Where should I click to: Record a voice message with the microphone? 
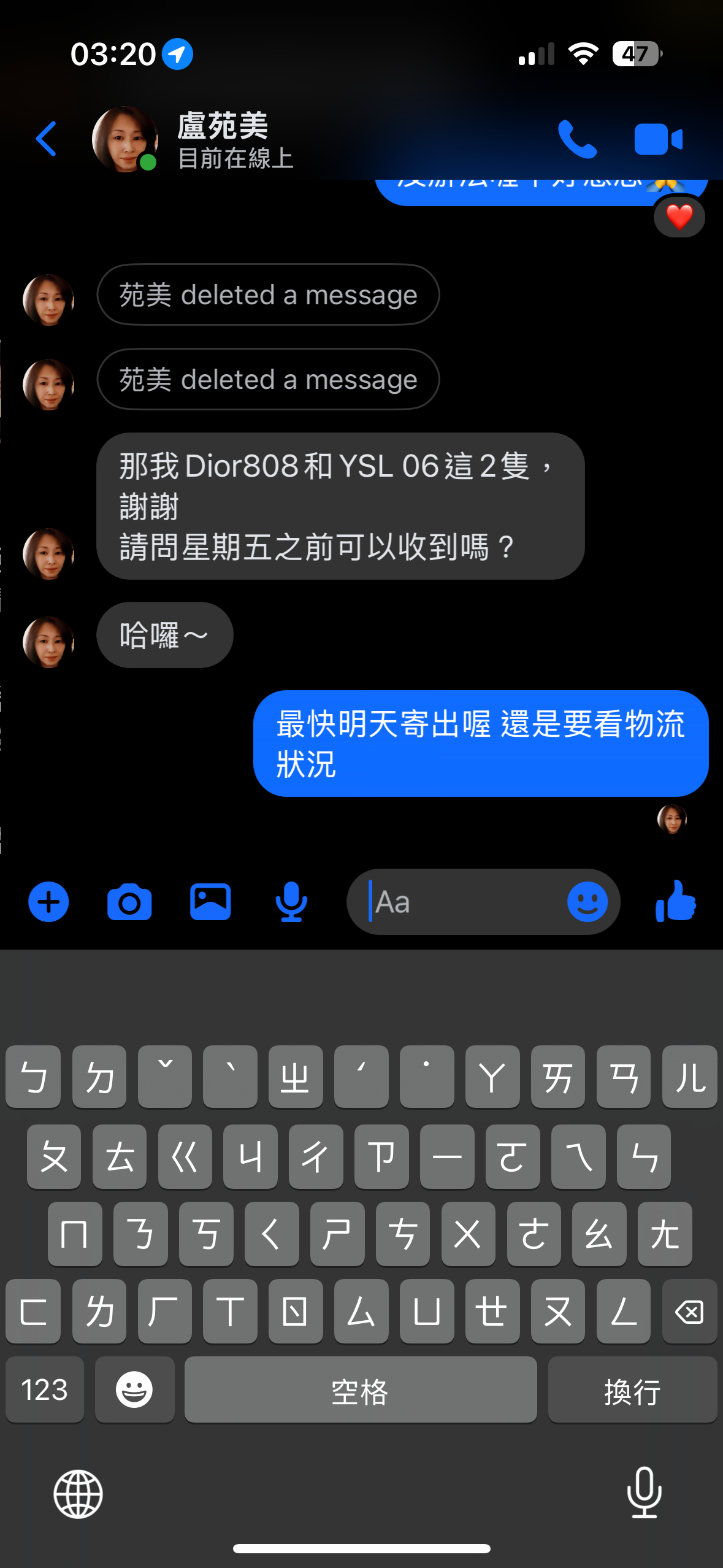pyautogui.click(x=291, y=902)
